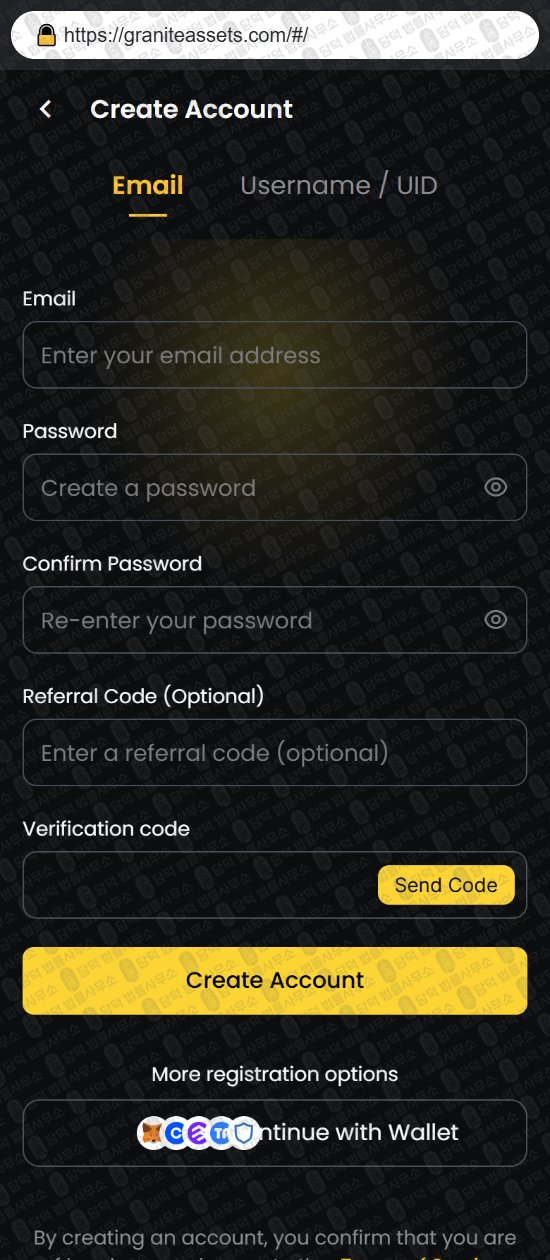The image size is (550, 1260).
Task: Focus the email address field
Action: coord(275,355)
